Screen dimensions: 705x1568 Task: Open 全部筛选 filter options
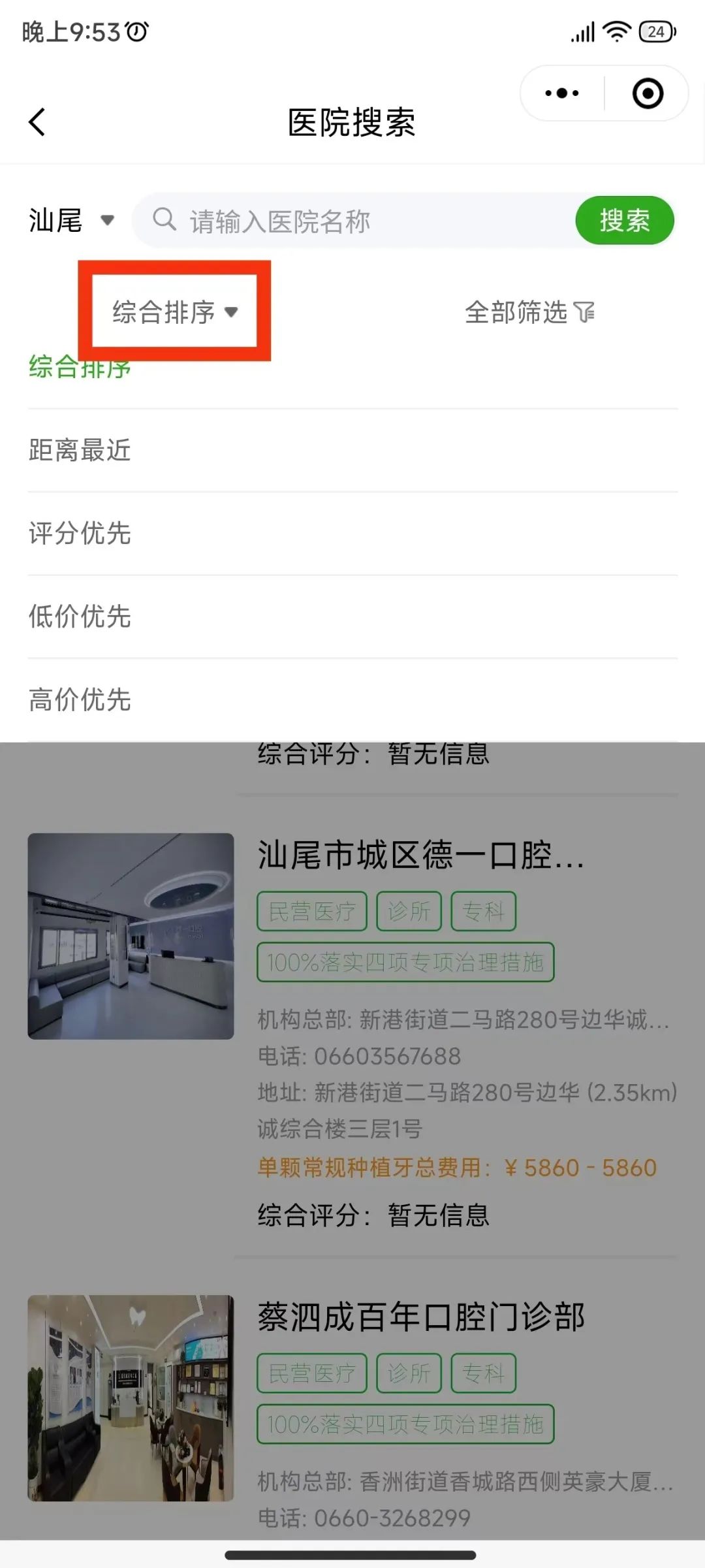pos(529,312)
